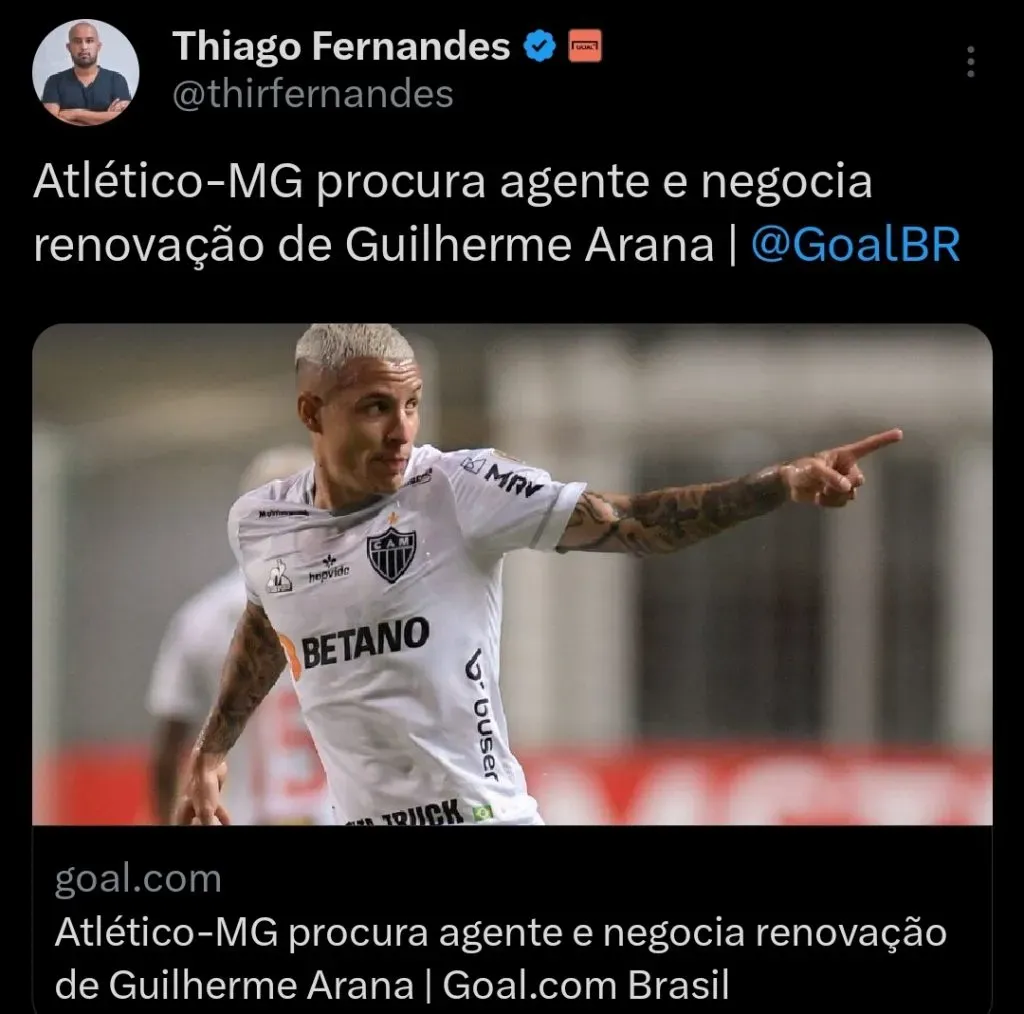The width and height of the screenshot is (1024, 1014).
Task: Open the tweet's overflow menu
Action: pos(970,62)
